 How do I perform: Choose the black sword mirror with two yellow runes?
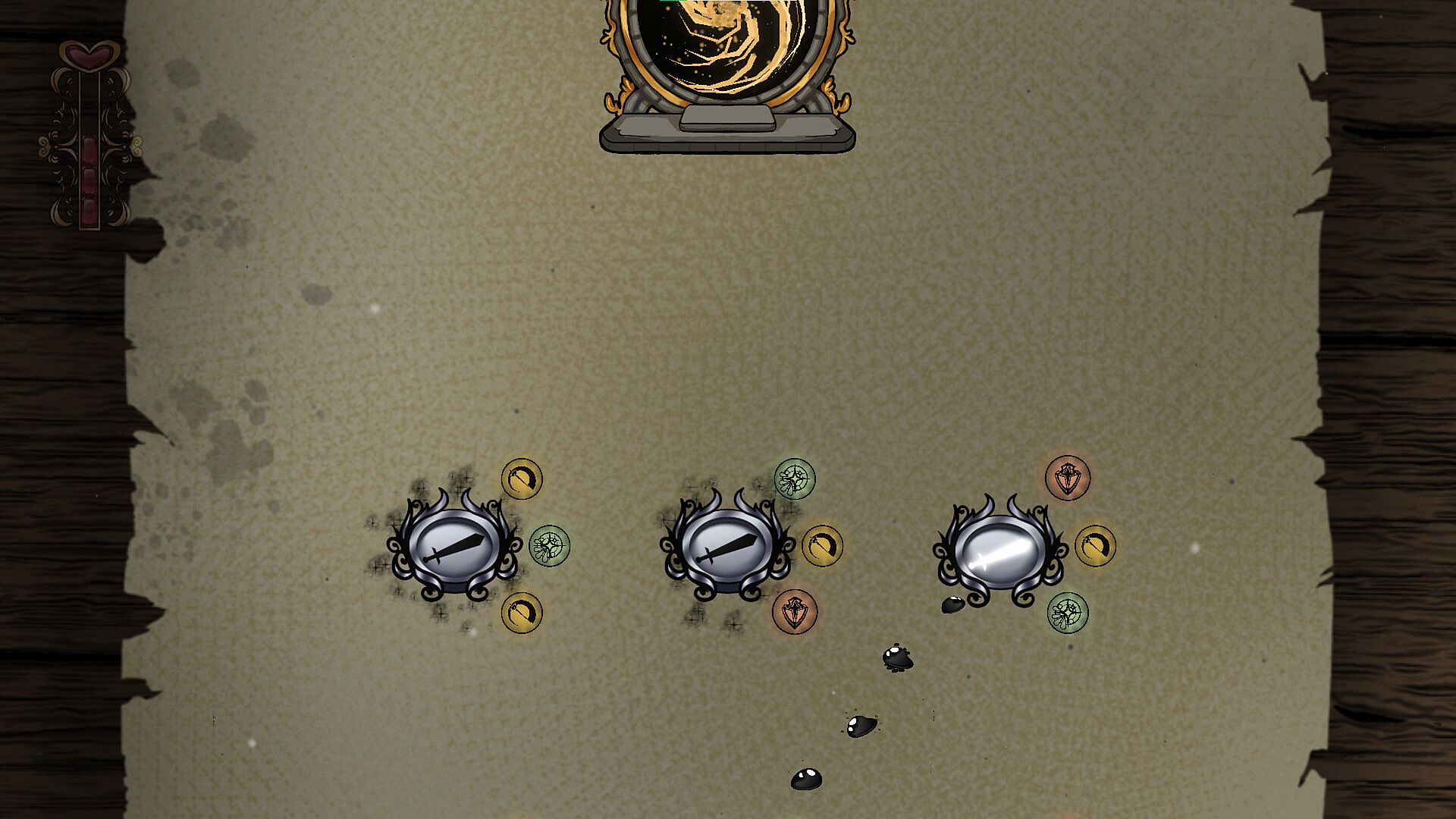click(454, 548)
